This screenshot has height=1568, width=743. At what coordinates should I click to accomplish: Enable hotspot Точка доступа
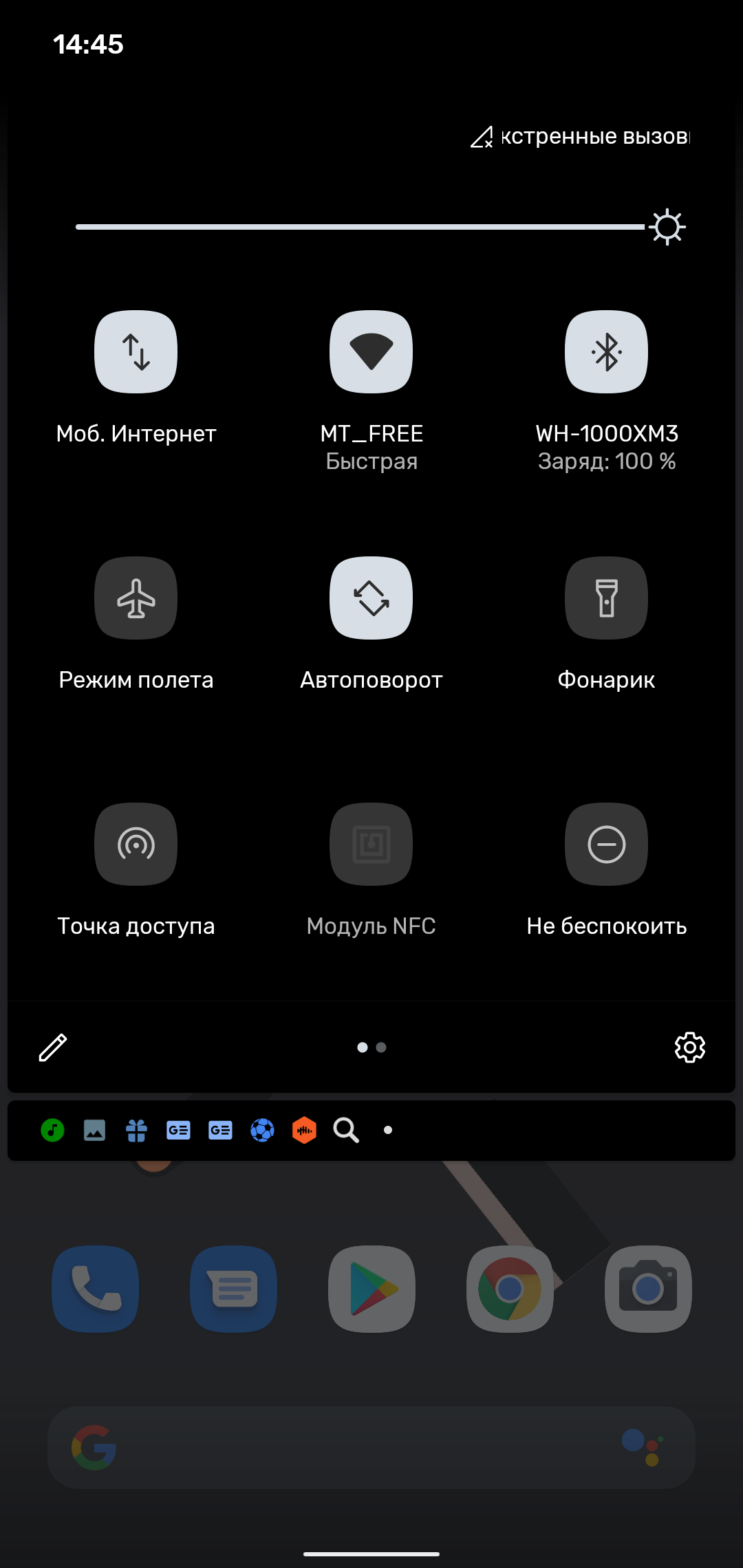point(136,844)
